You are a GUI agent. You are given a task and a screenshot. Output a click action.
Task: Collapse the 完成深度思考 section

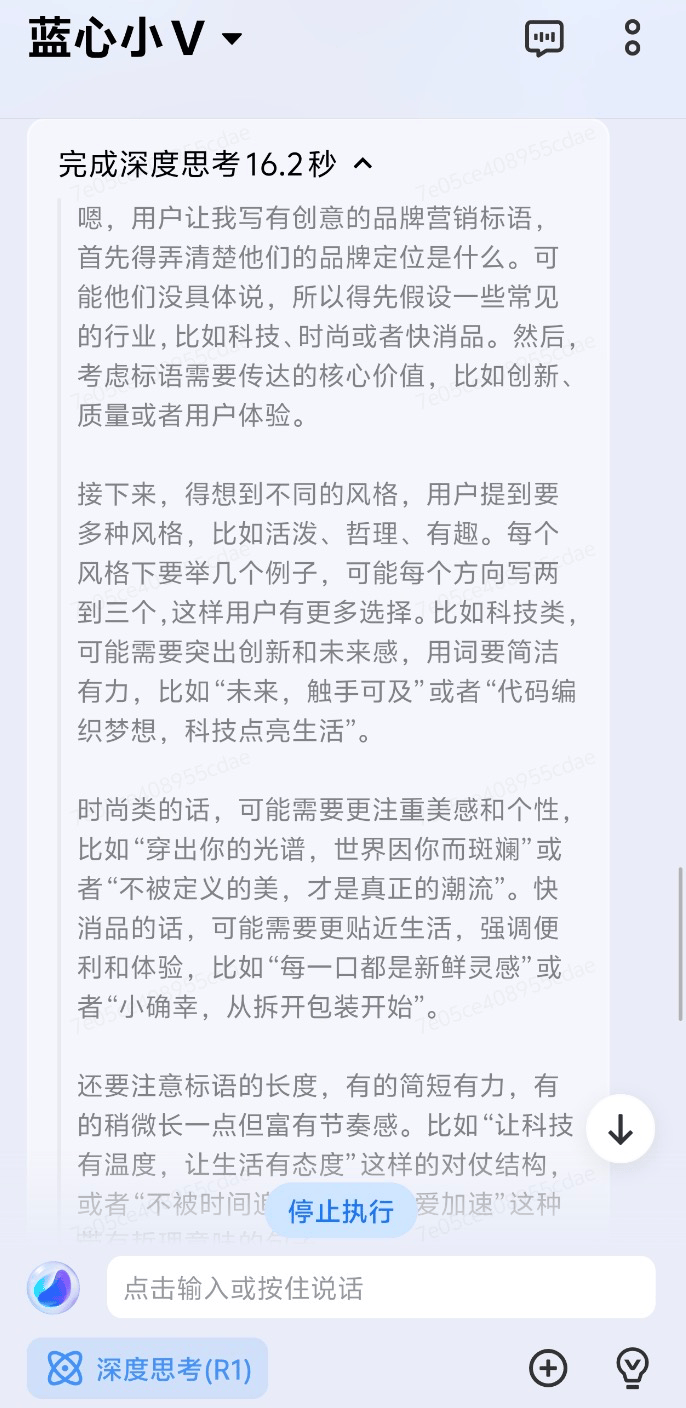(364, 163)
